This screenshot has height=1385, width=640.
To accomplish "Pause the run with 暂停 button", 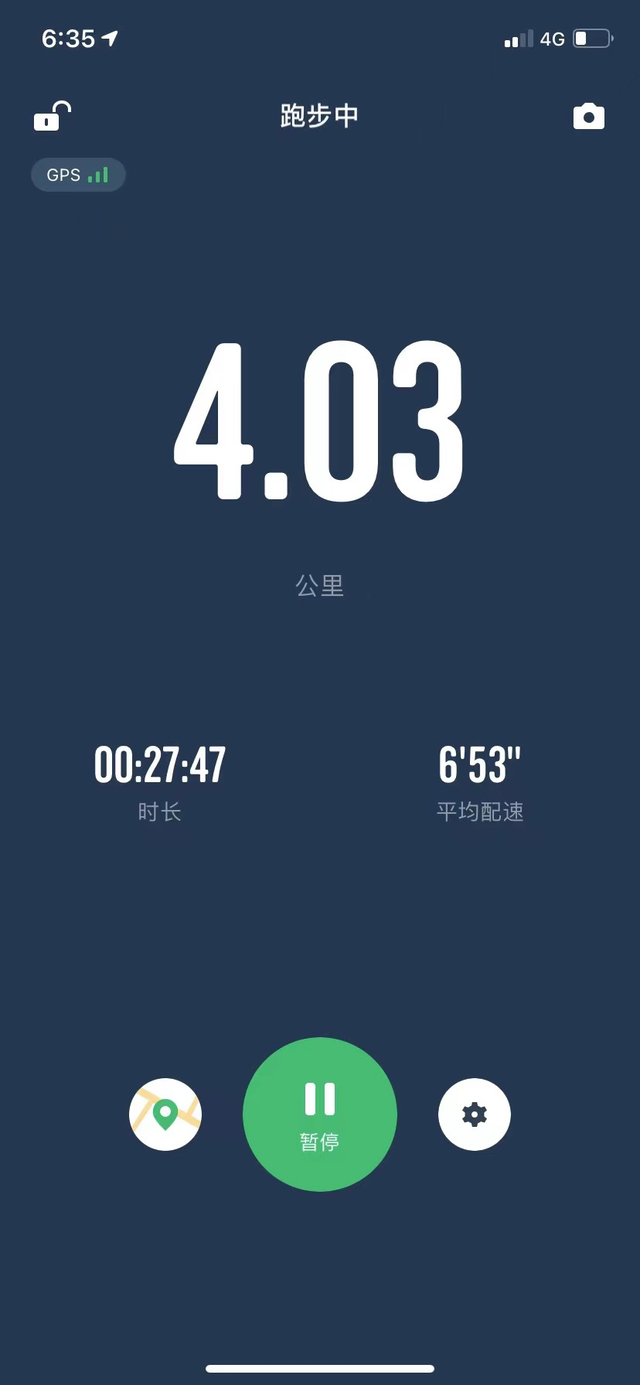I will [x=320, y=1114].
